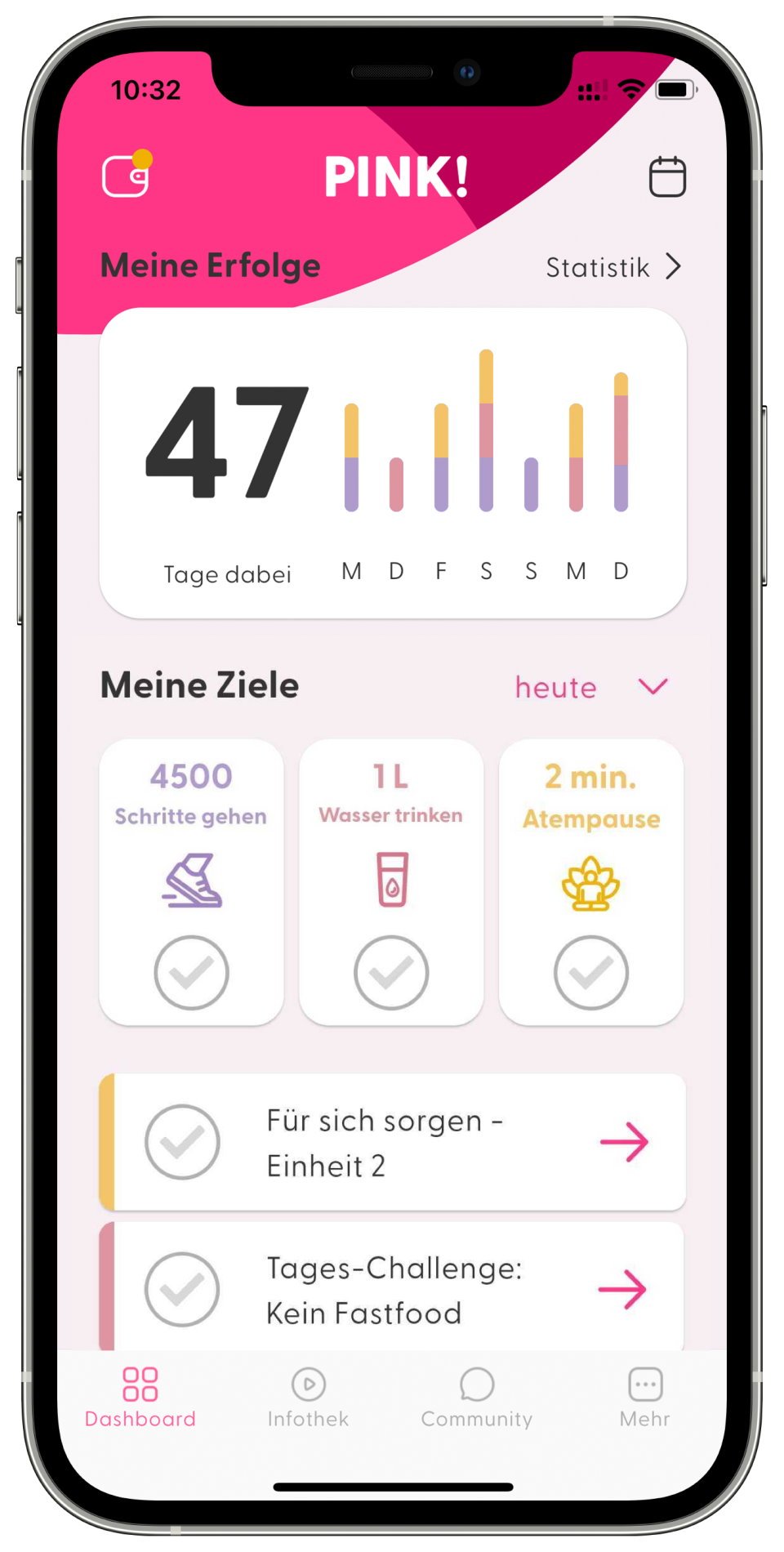Switch to the Dashboard tab
Image resolution: width=784 pixels, height=1552 pixels.
[x=140, y=1397]
